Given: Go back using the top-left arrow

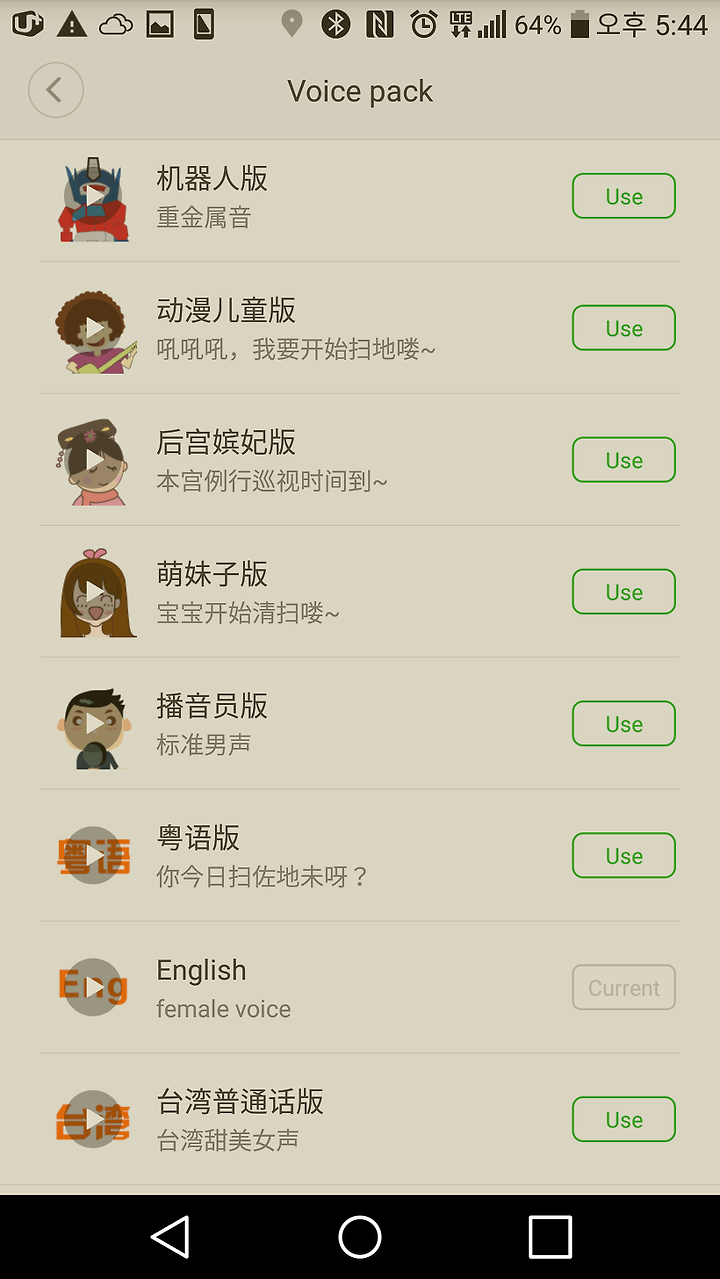Looking at the screenshot, I should 56,91.
